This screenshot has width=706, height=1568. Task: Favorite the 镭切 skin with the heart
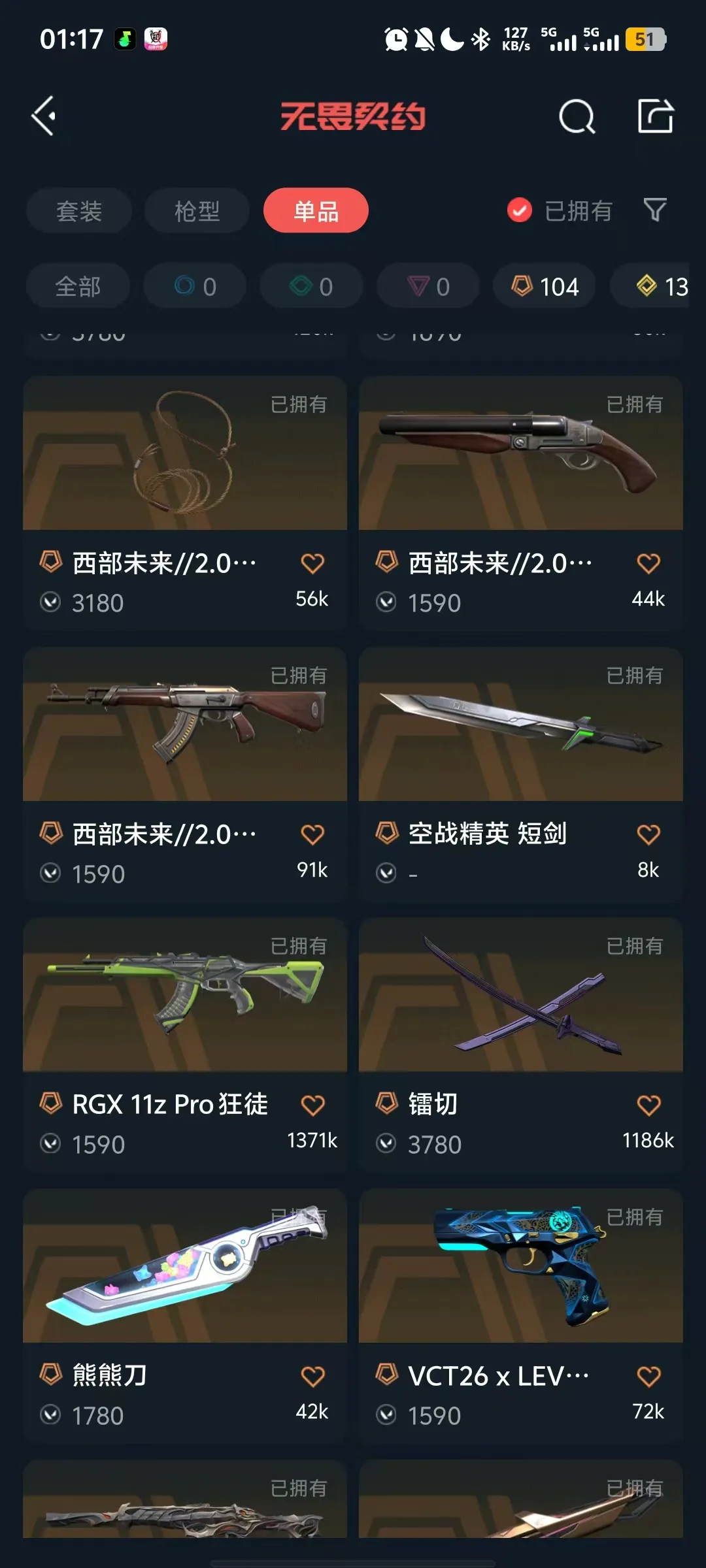[x=648, y=1105]
